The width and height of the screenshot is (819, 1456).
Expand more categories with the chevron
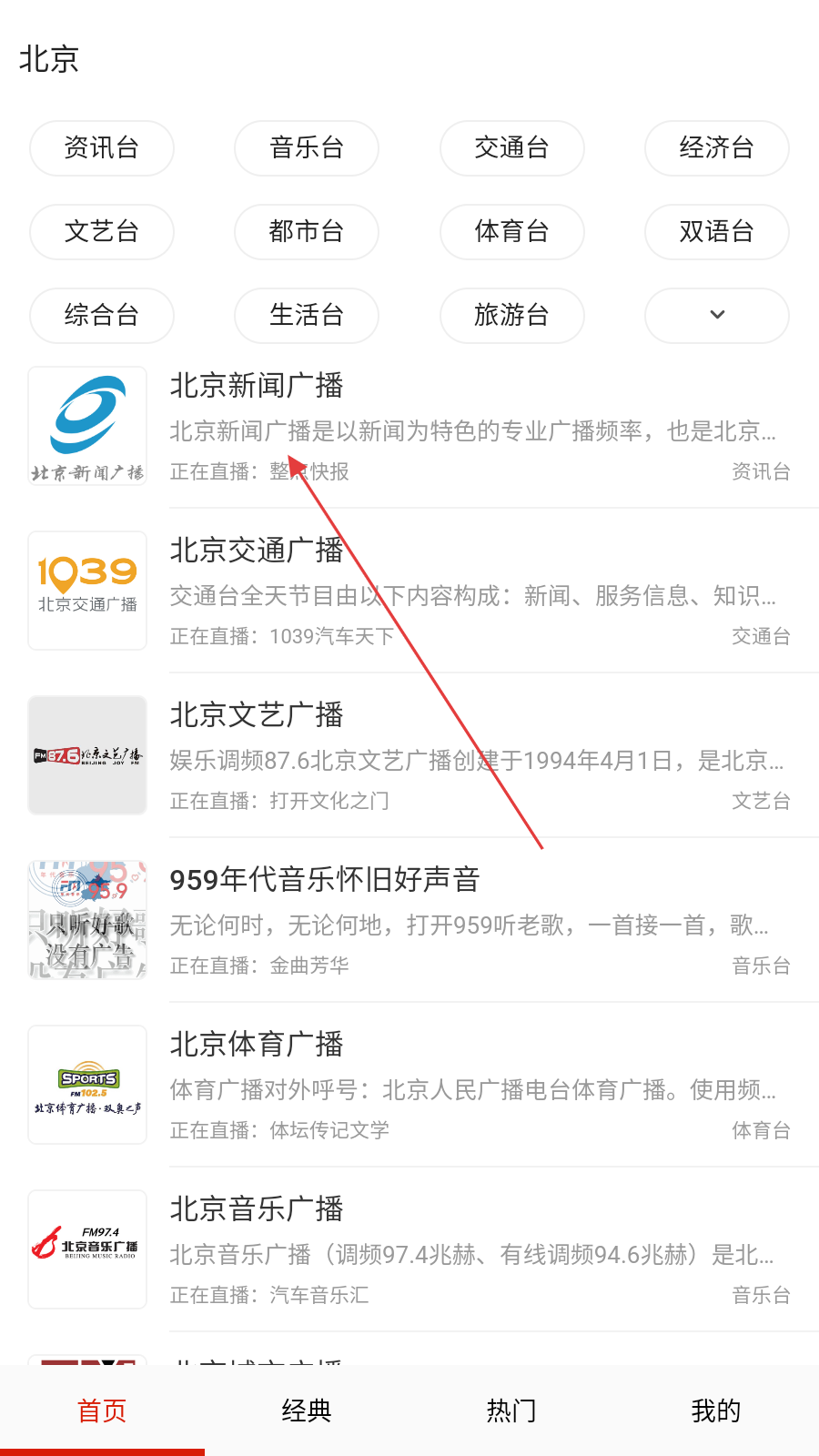[x=716, y=316]
